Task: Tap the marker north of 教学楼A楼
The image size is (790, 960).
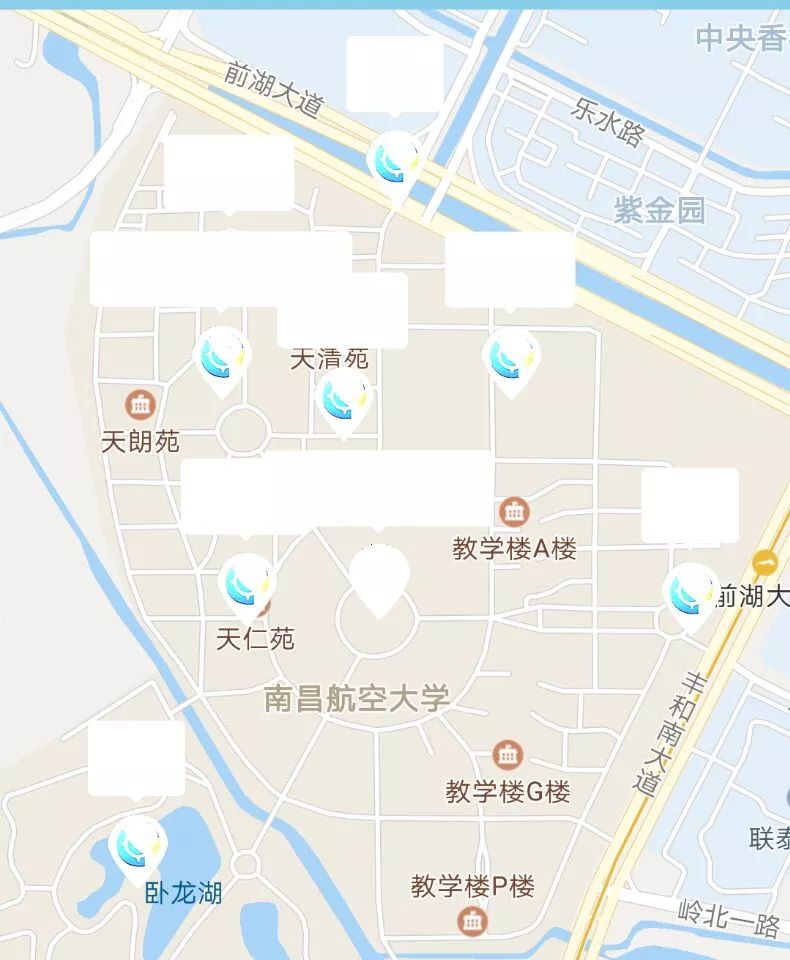Action: [x=510, y=357]
